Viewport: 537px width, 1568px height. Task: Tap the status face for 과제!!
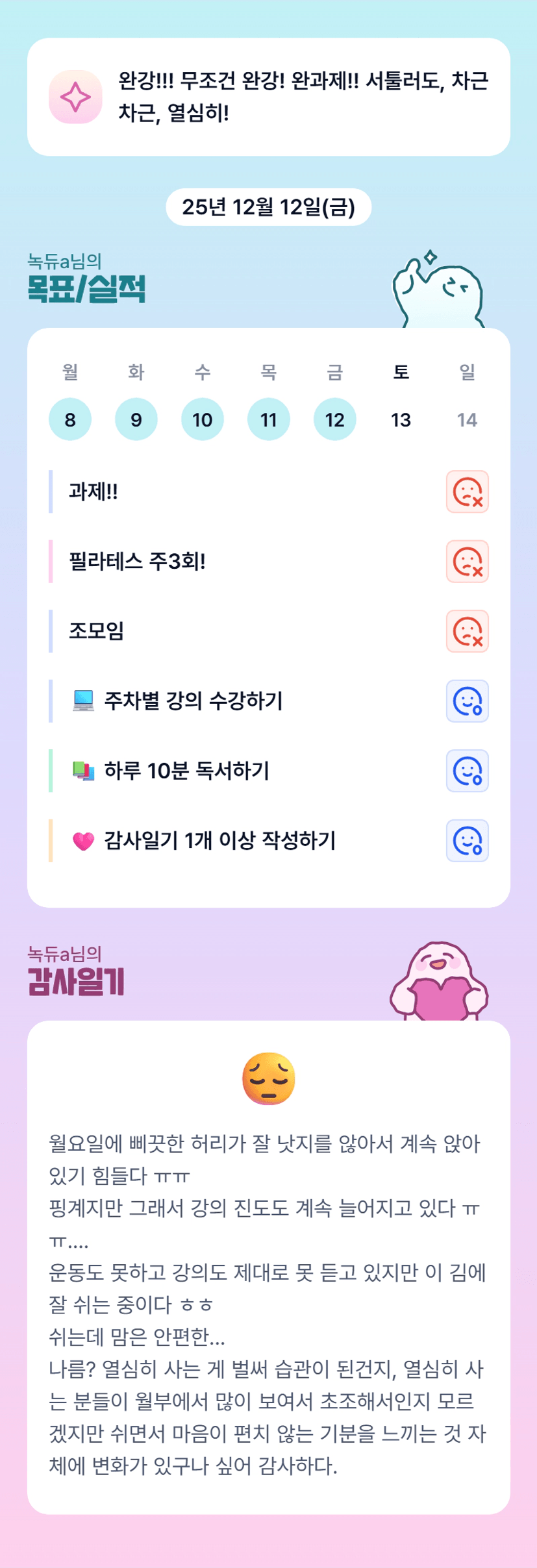tap(467, 492)
